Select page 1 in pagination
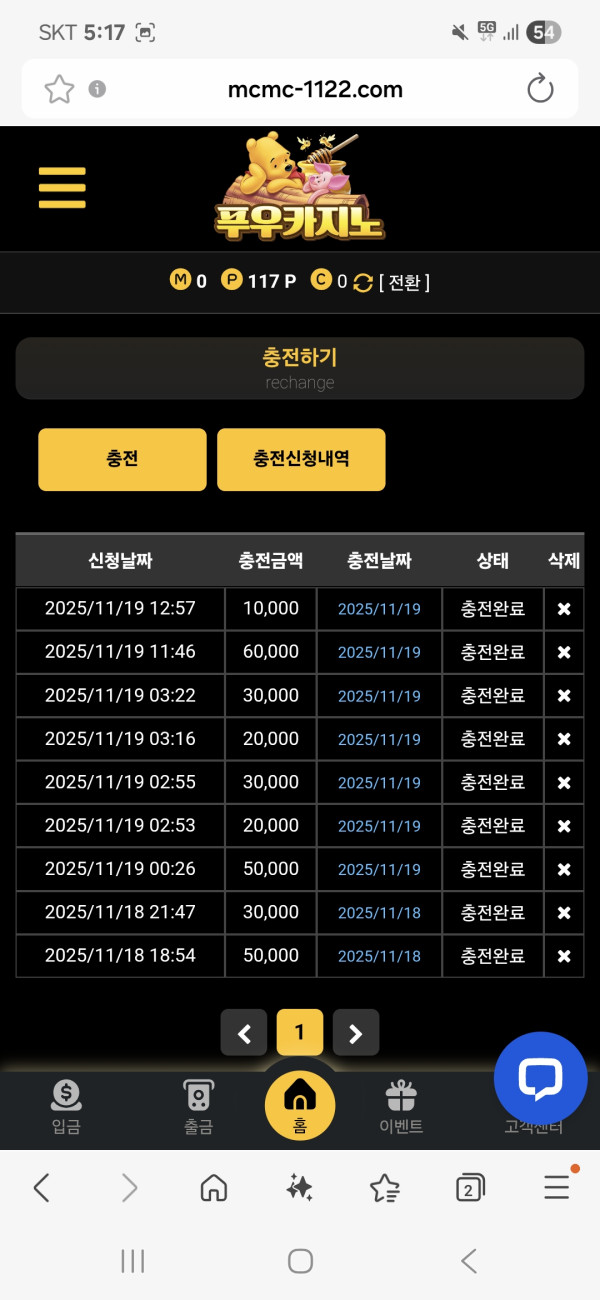 [300, 1033]
